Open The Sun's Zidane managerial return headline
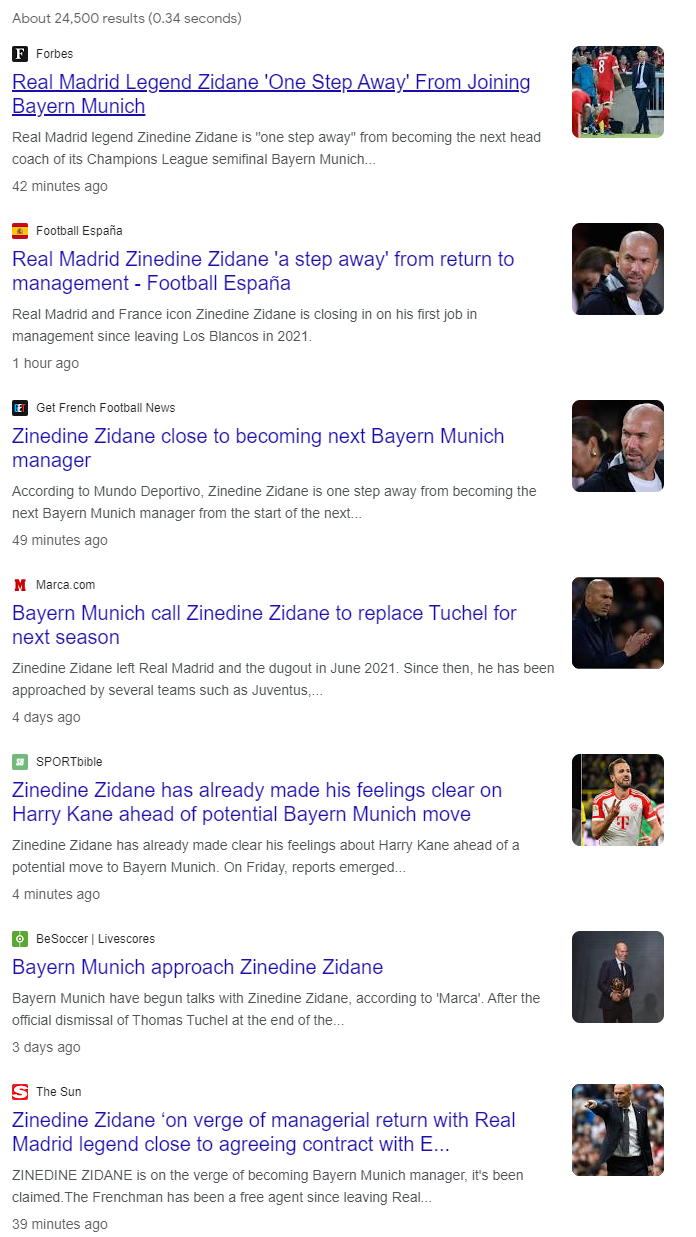The height and width of the screenshot is (1237, 696). [x=264, y=1132]
